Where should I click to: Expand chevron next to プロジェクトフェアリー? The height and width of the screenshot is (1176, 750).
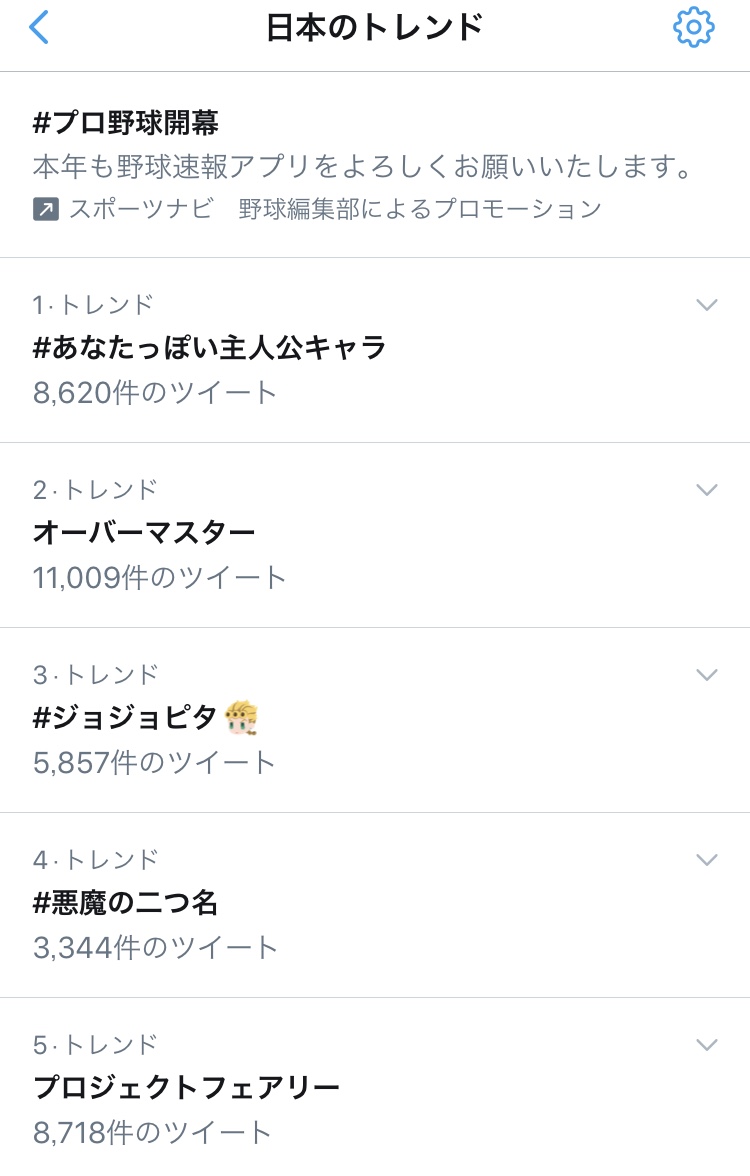[706, 1045]
